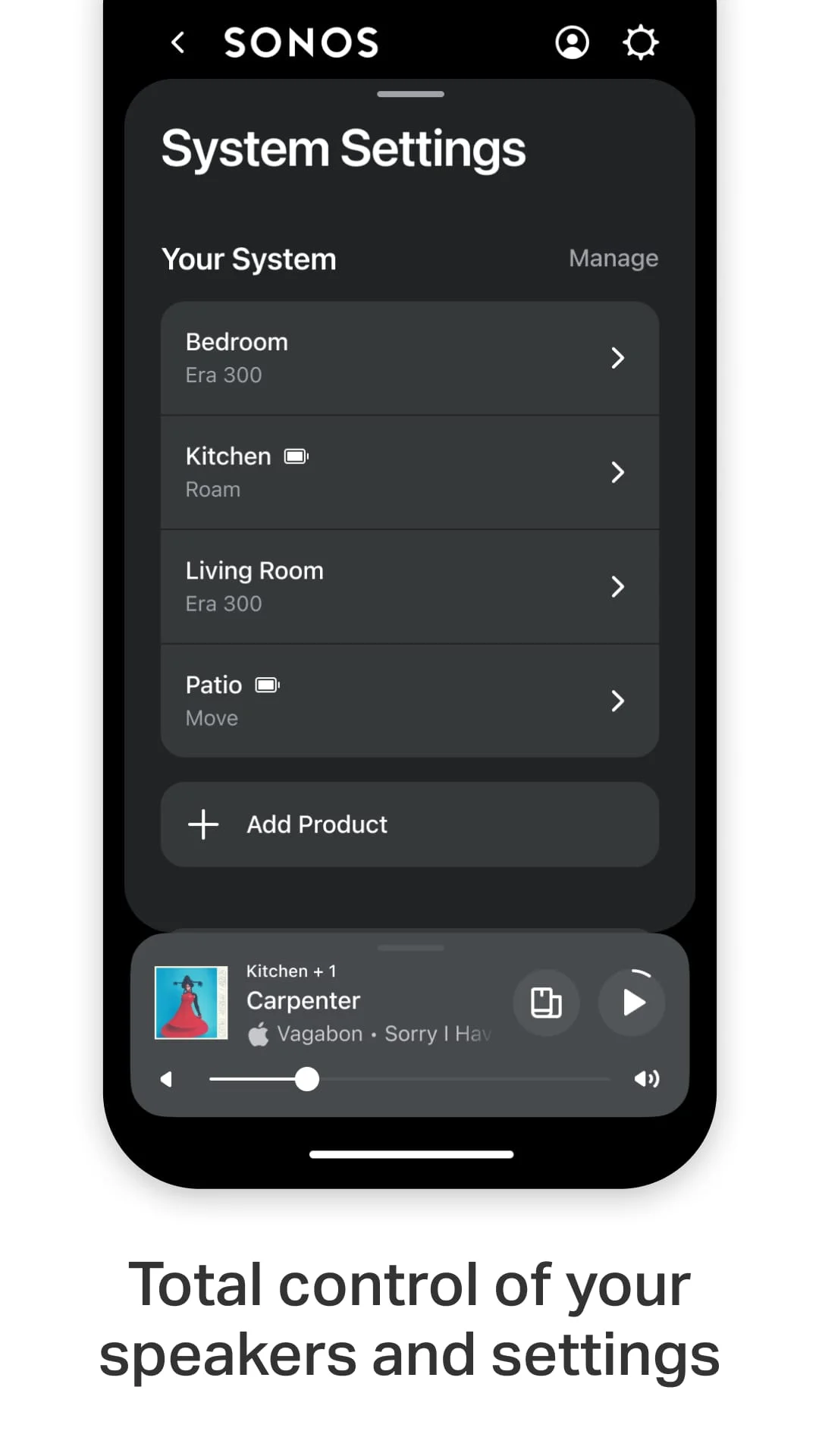
Task: Tap the back arrow beside SONOS logo
Action: coord(178,43)
